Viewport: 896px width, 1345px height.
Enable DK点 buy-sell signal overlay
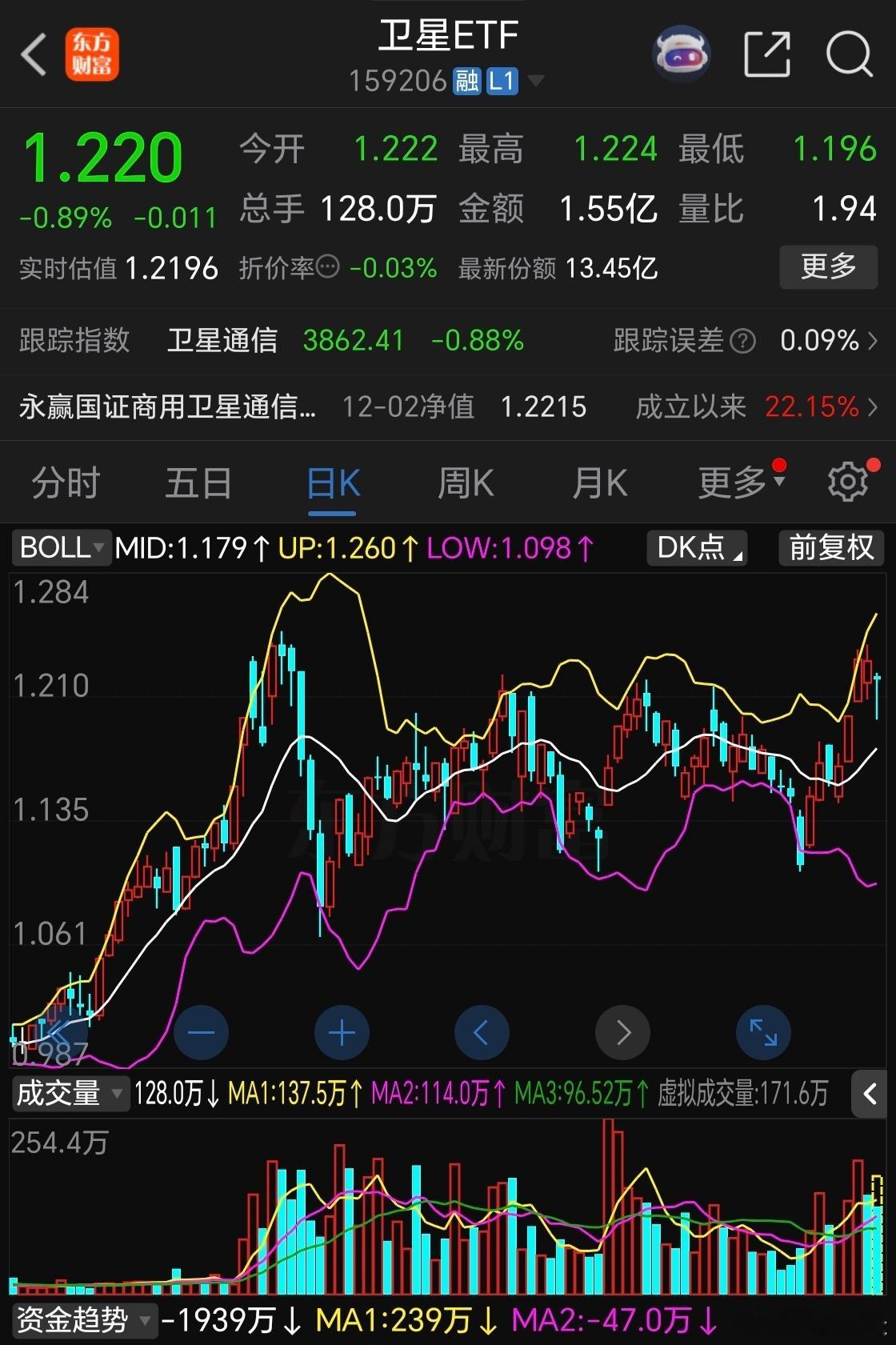pos(695,547)
